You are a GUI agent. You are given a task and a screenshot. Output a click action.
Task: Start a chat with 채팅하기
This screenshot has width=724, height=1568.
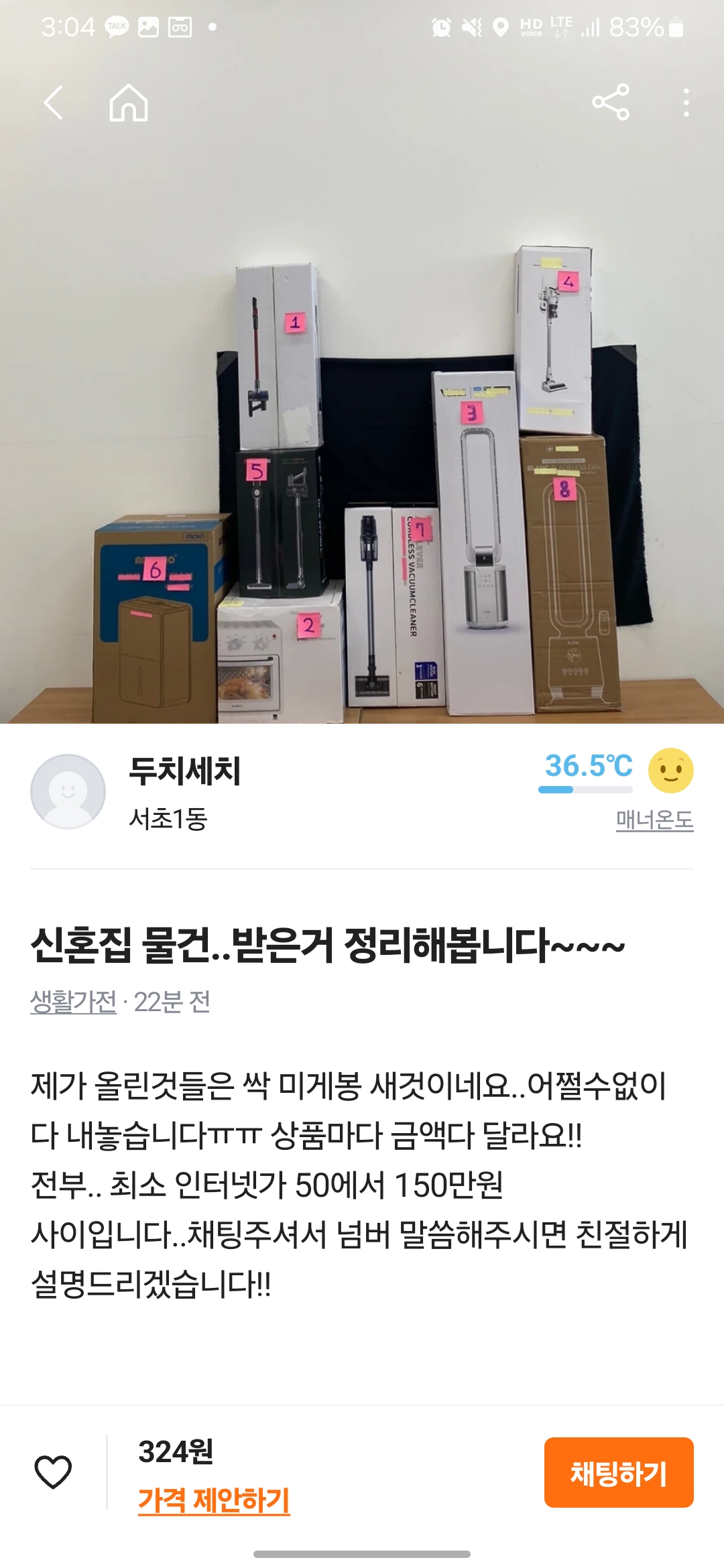[619, 1472]
